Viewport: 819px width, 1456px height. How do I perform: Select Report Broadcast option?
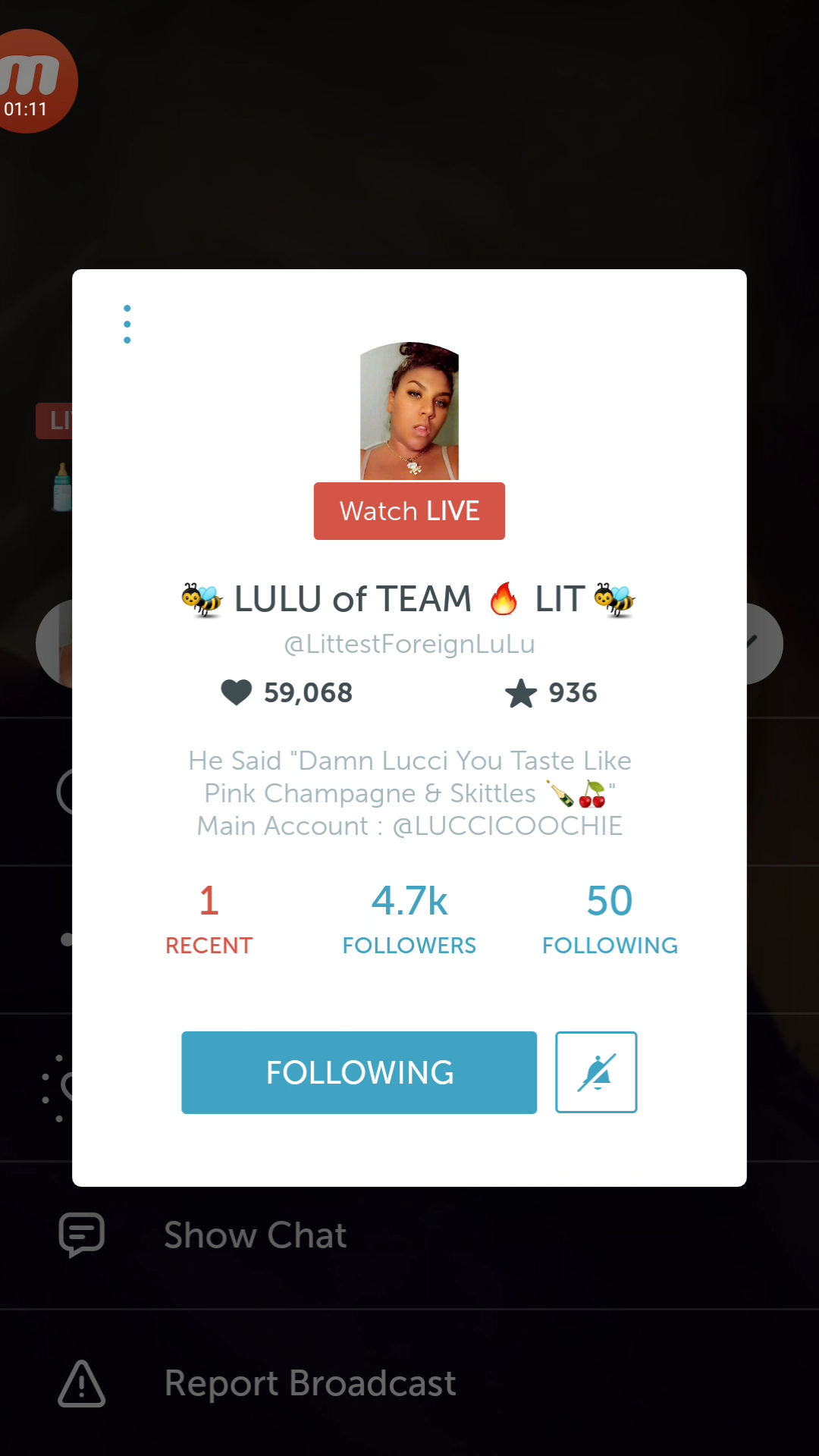[x=409, y=1383]
